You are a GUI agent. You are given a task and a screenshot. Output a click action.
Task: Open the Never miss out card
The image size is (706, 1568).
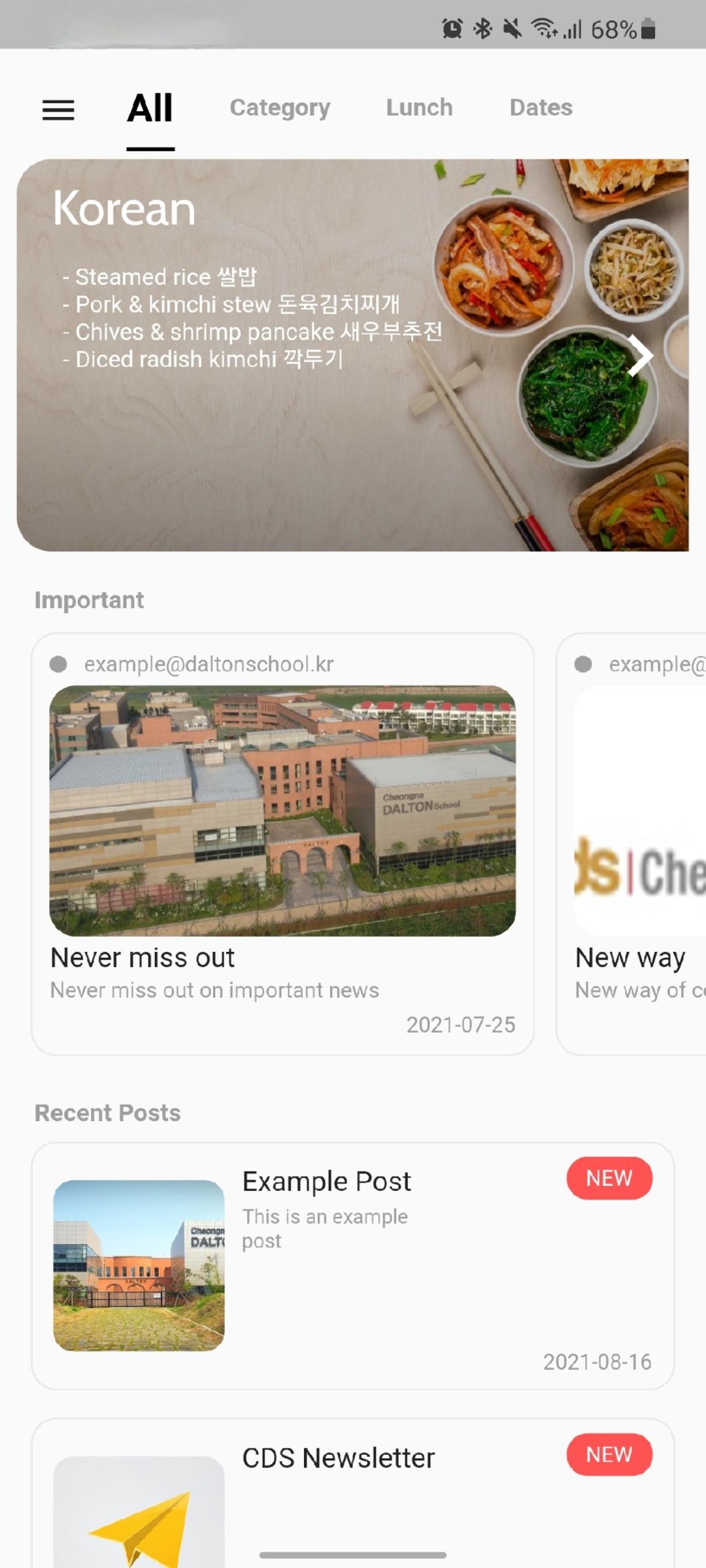[283, 843]
